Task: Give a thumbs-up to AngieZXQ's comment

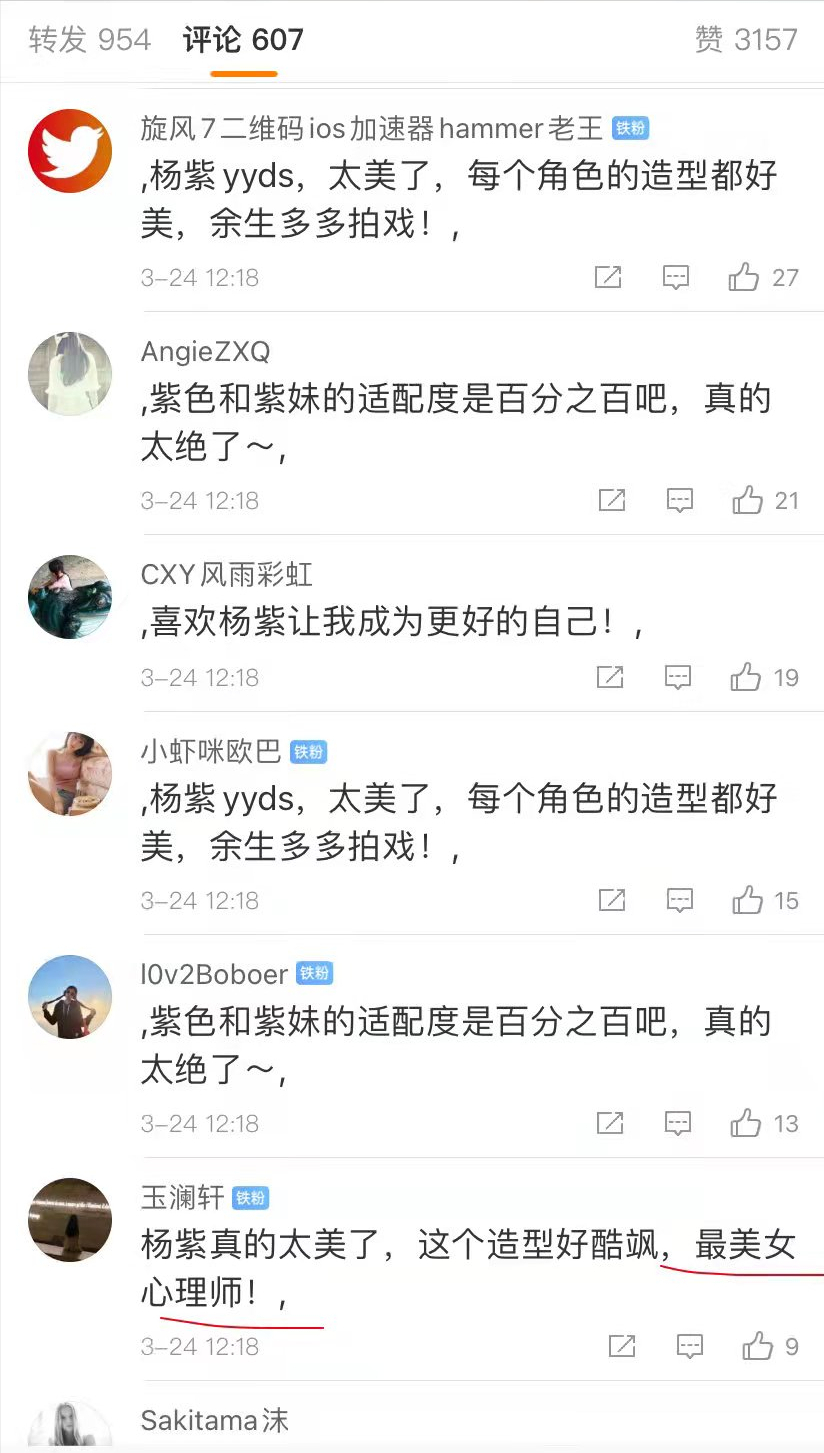Action: click(x=746, y=500)
